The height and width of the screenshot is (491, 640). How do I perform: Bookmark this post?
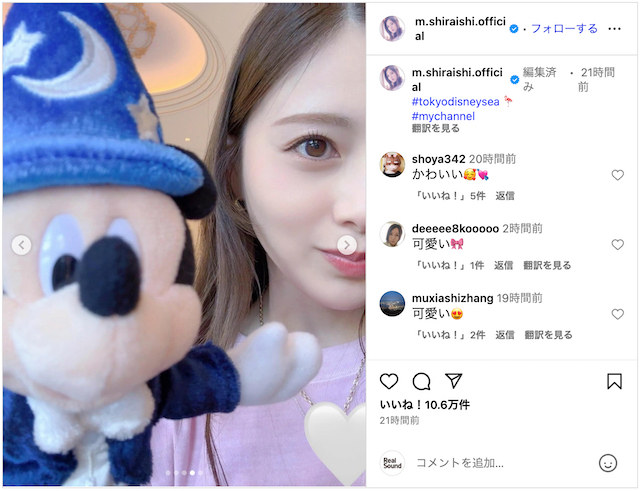pyautogui.click(x=615, y=381)
